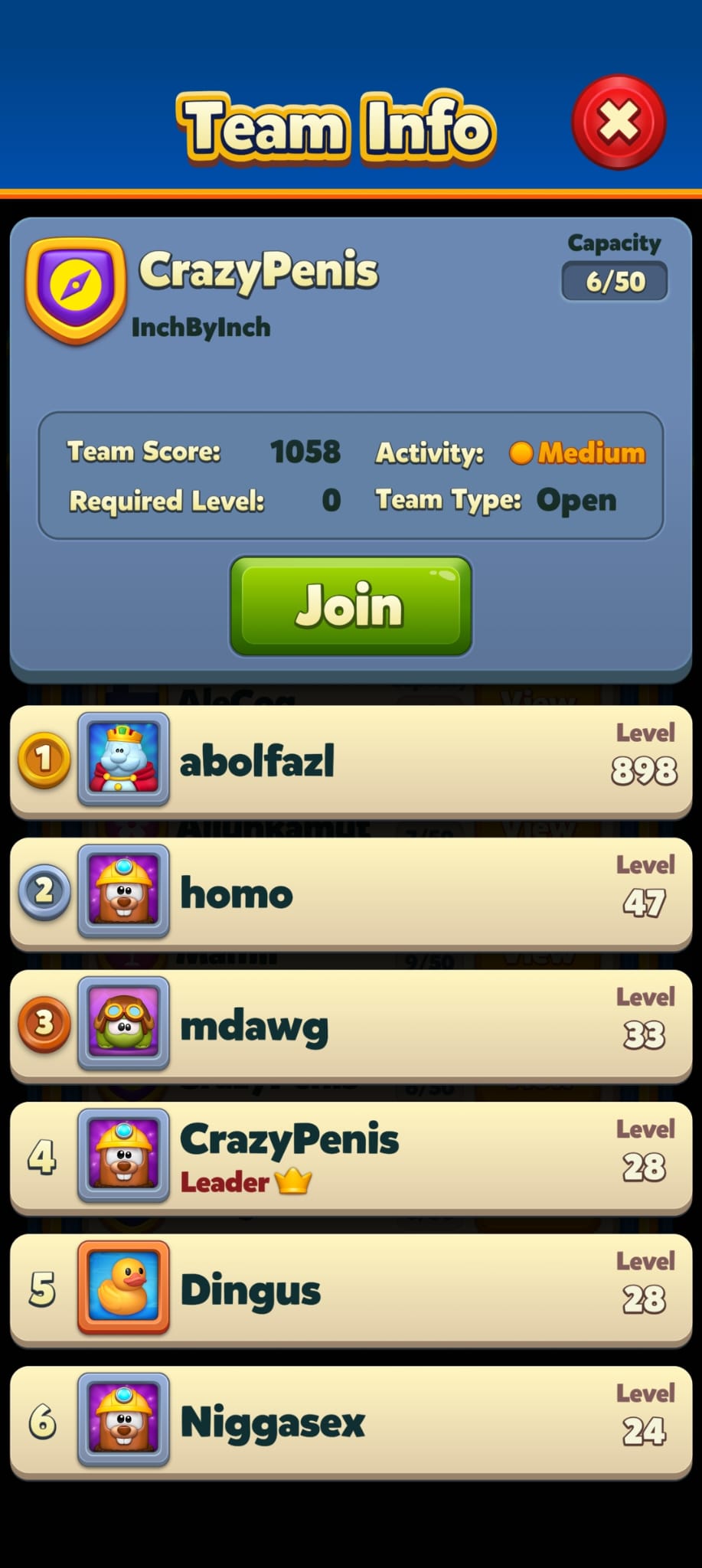The width and height of the screenshot is (702, 1568).
Task: Join the team with the green button
Action: (351, 606)
